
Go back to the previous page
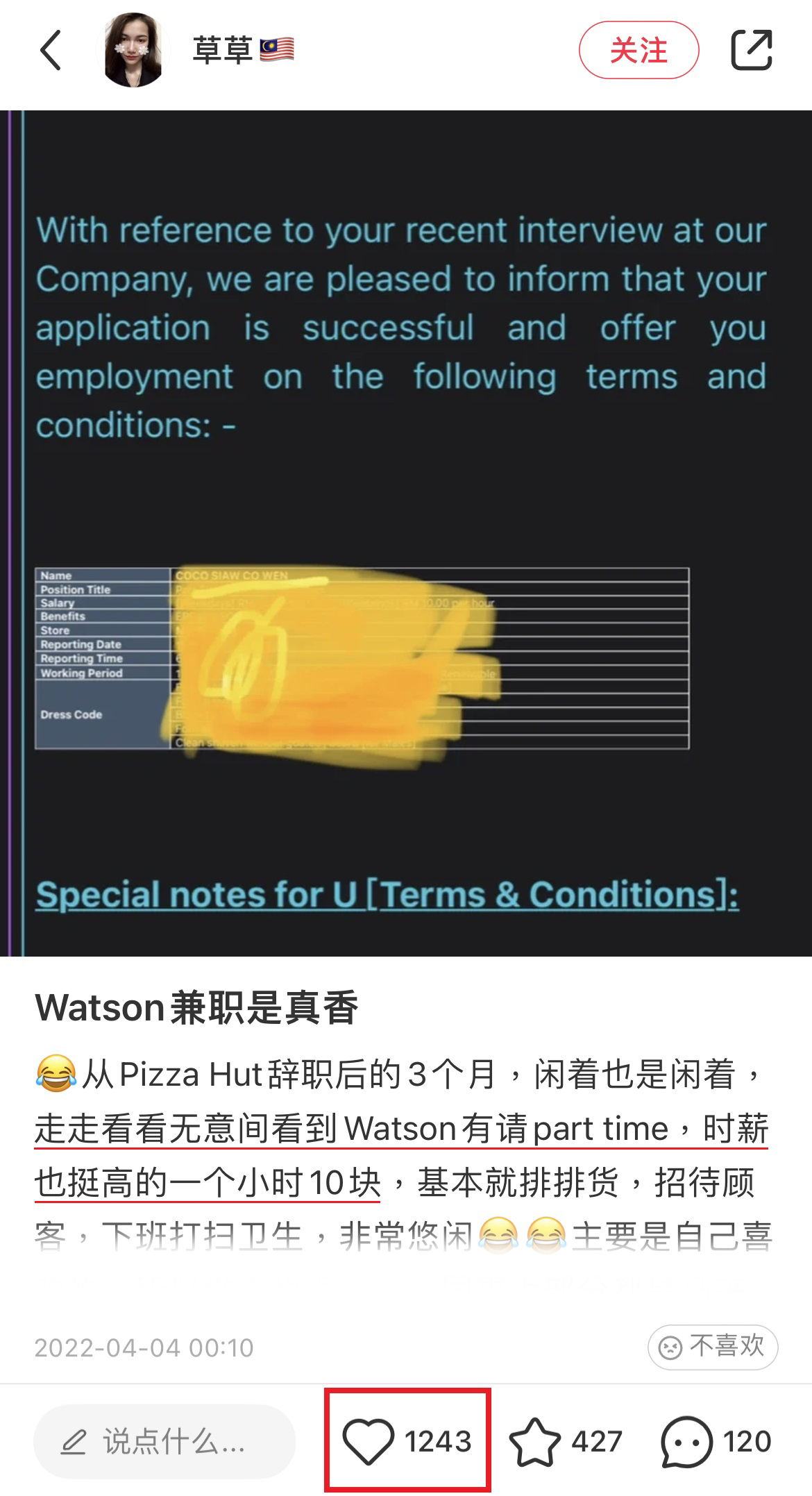(51, 50)
